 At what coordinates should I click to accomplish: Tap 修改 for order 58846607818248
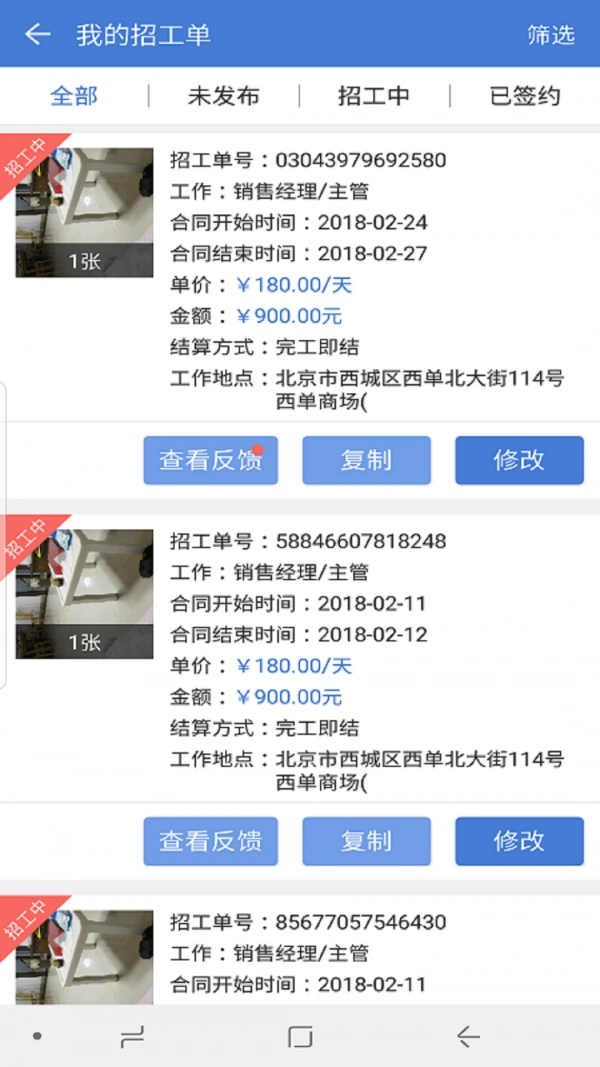pyautogui.click(x=519, y=841)
